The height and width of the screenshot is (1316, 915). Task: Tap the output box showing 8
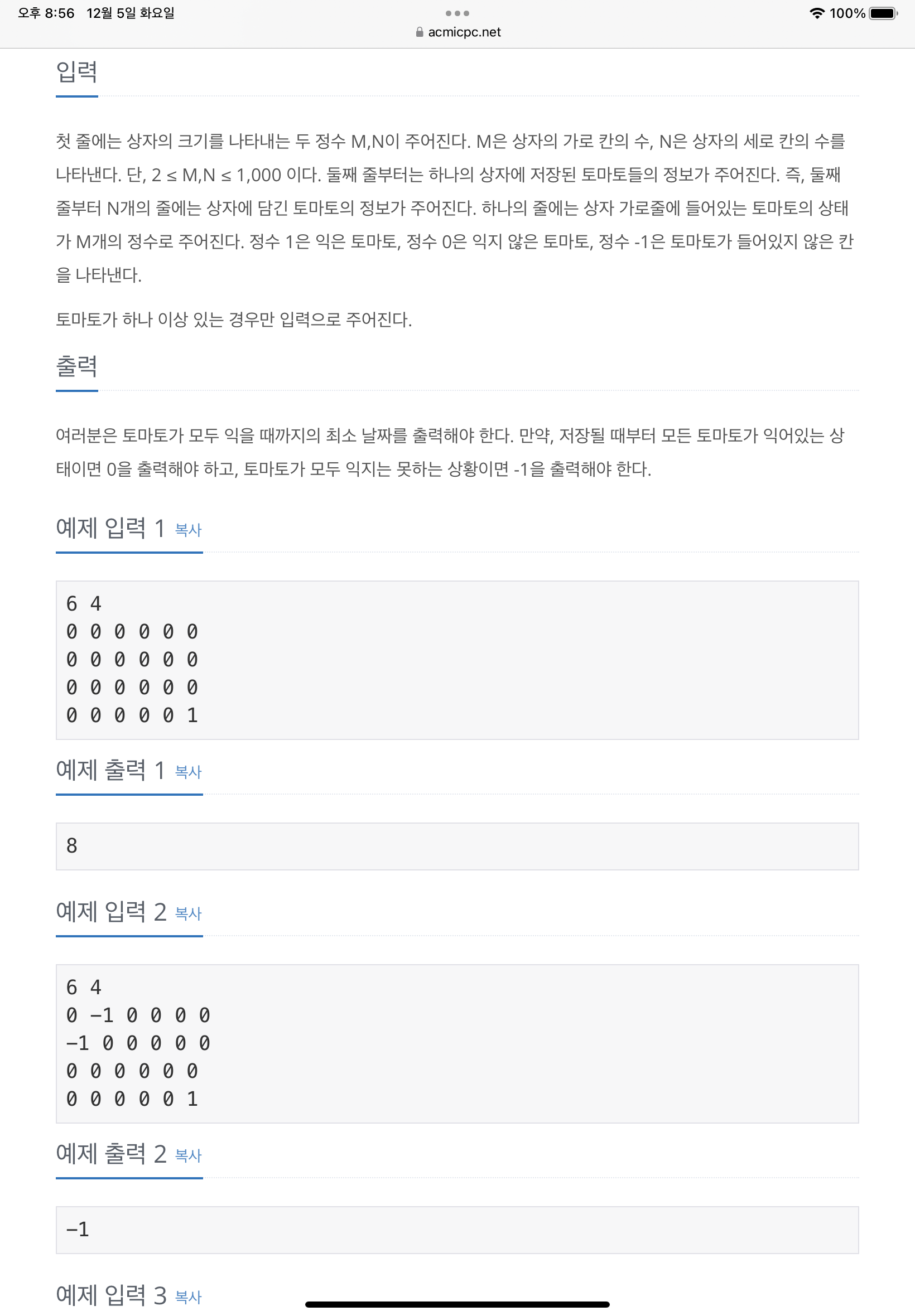click(x=458, y=845)
